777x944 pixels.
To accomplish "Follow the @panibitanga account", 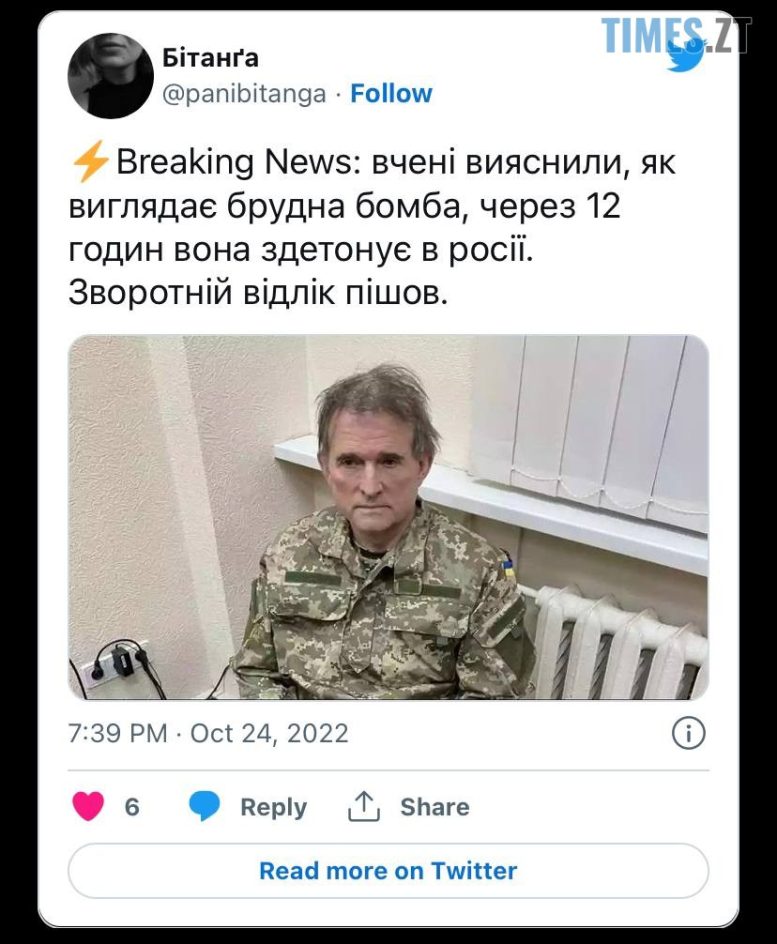I will tap(391, 93).
